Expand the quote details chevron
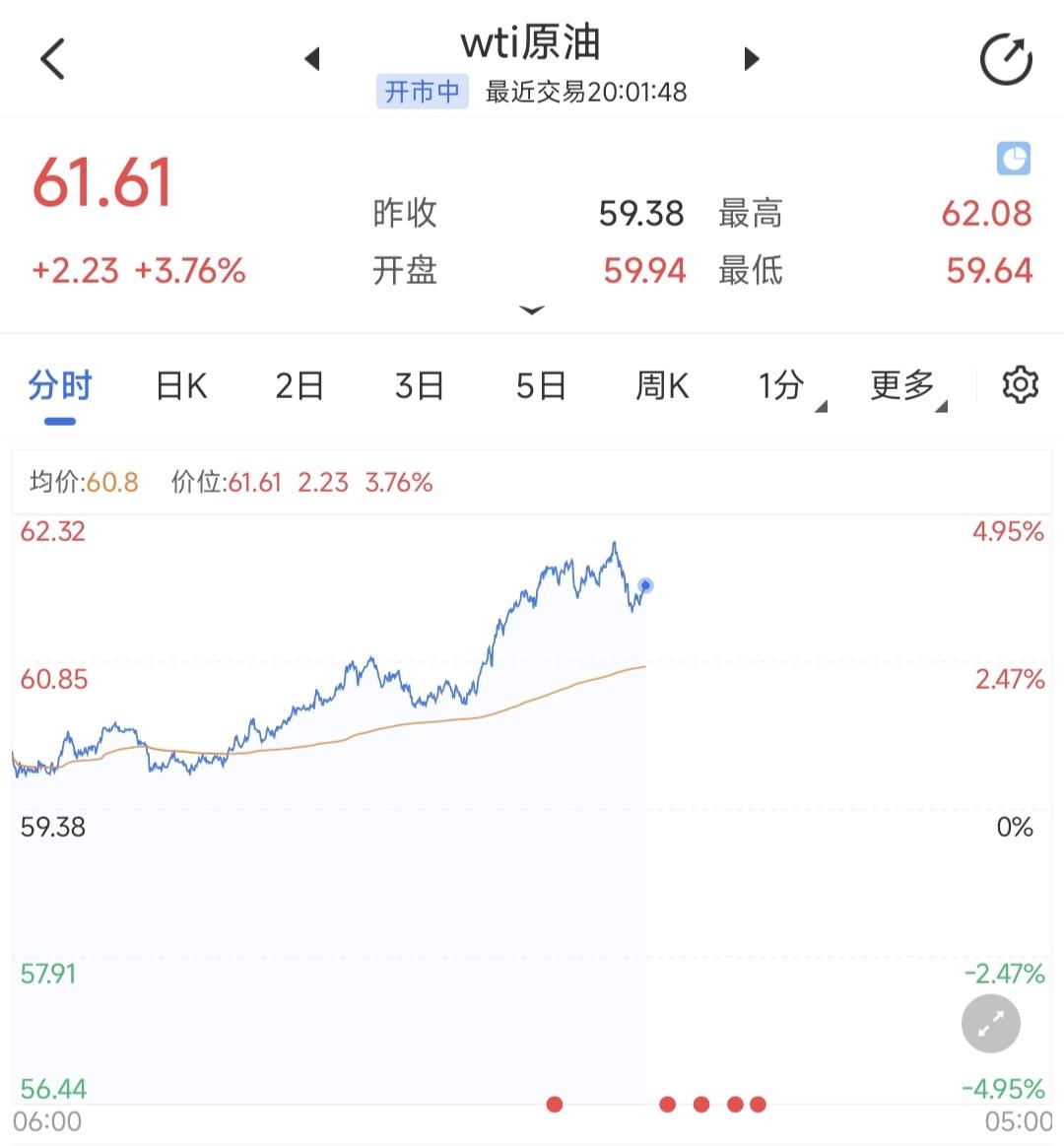Image resolution: width=1064 pixels, height=1146 pixels. (532, 311)
